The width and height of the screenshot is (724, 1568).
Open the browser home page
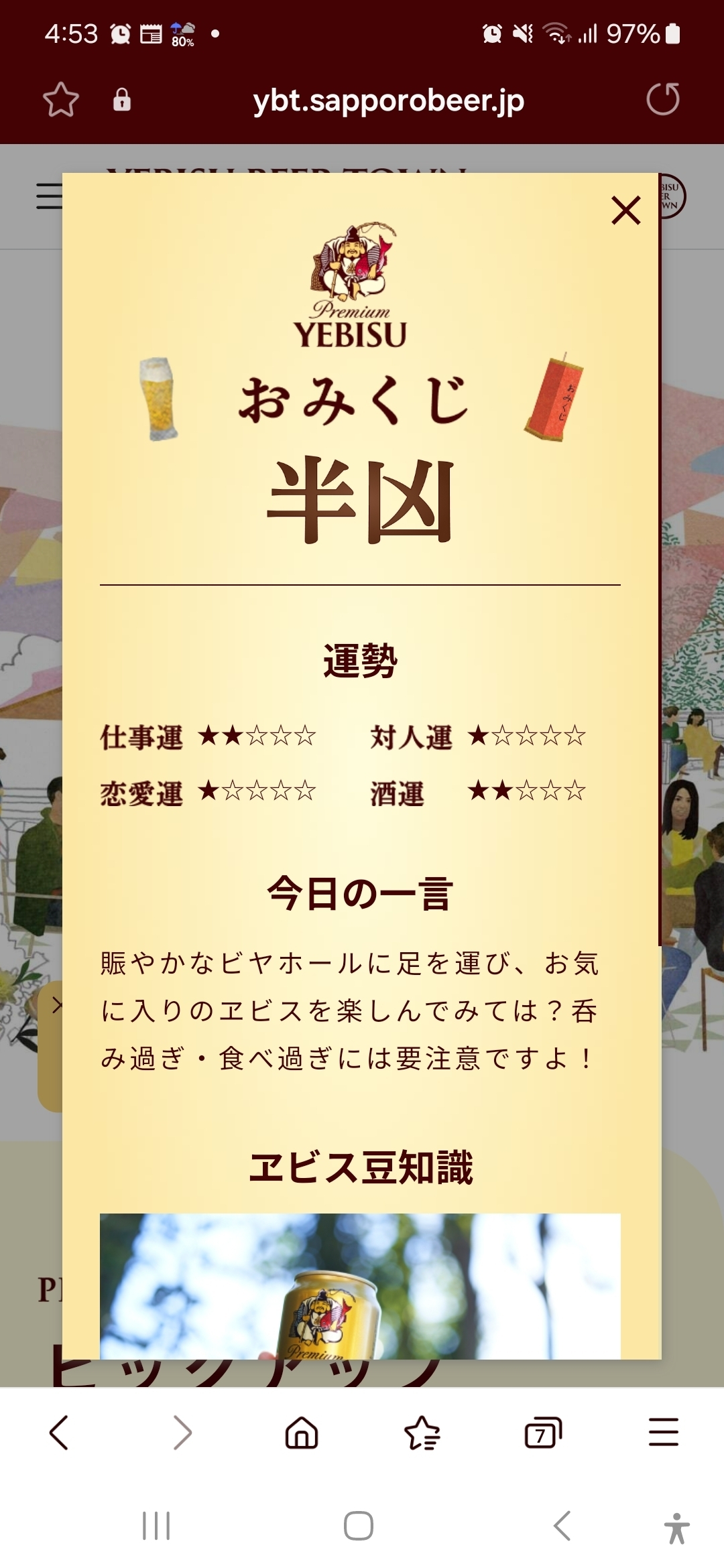click(302, 1433)
